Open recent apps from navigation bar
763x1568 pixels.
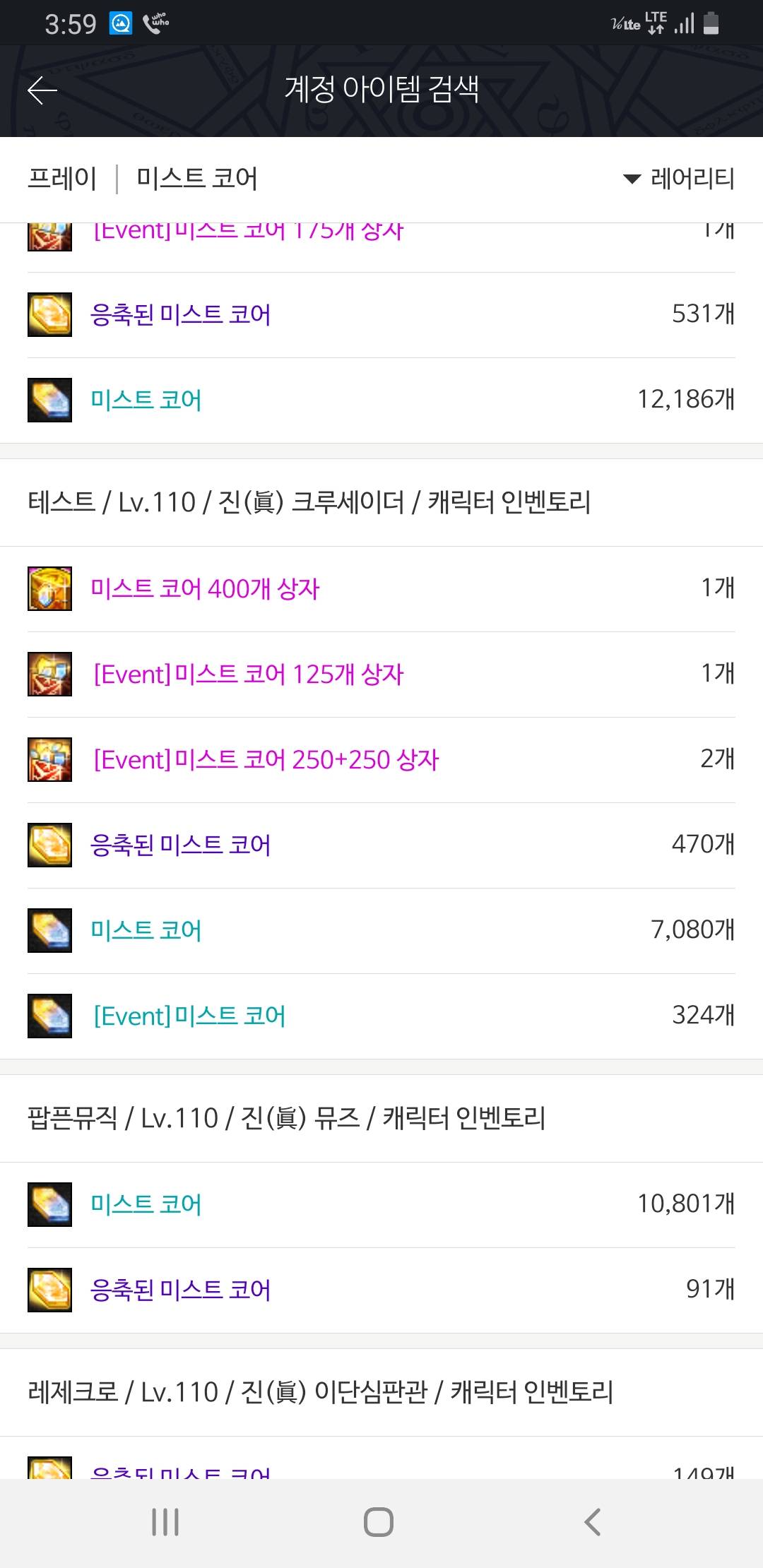pos(165,1522)
